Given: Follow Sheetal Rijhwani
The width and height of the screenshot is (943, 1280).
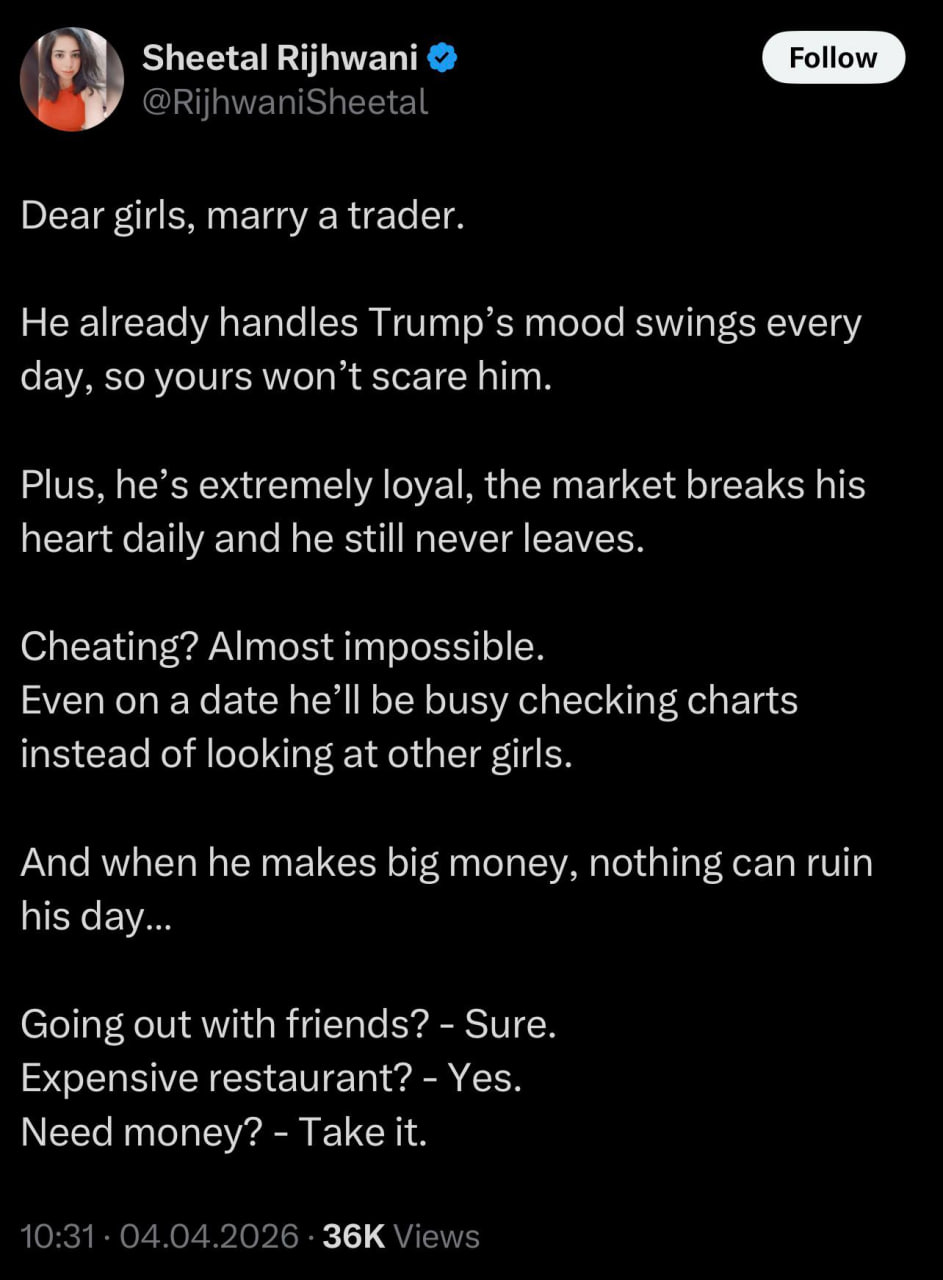Looking at the screenshot, I should tap(832, 58).
